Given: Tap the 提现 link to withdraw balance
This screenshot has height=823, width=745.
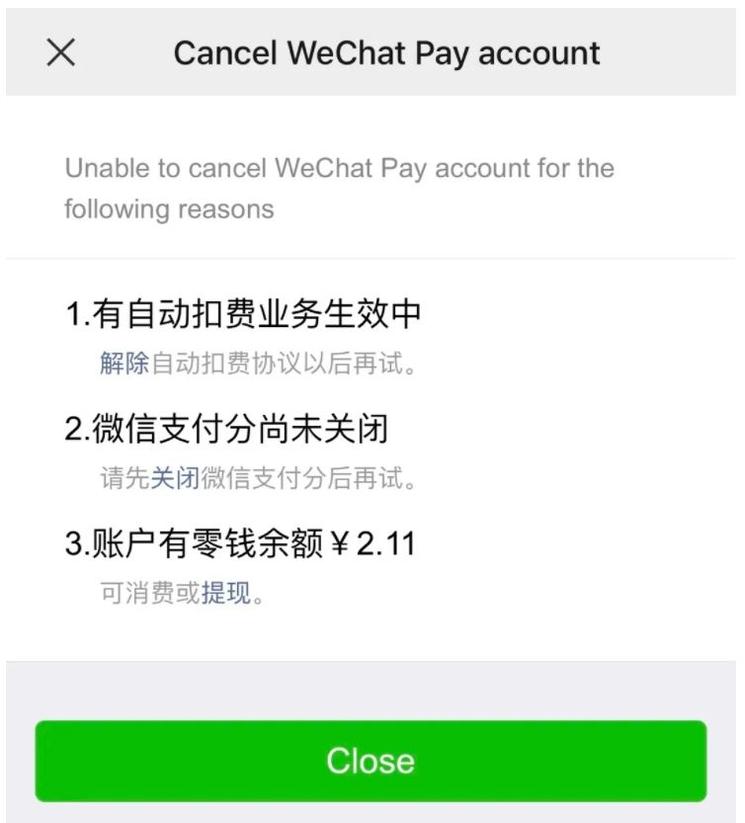Looking at the screenshot, I should coord(225,594).
